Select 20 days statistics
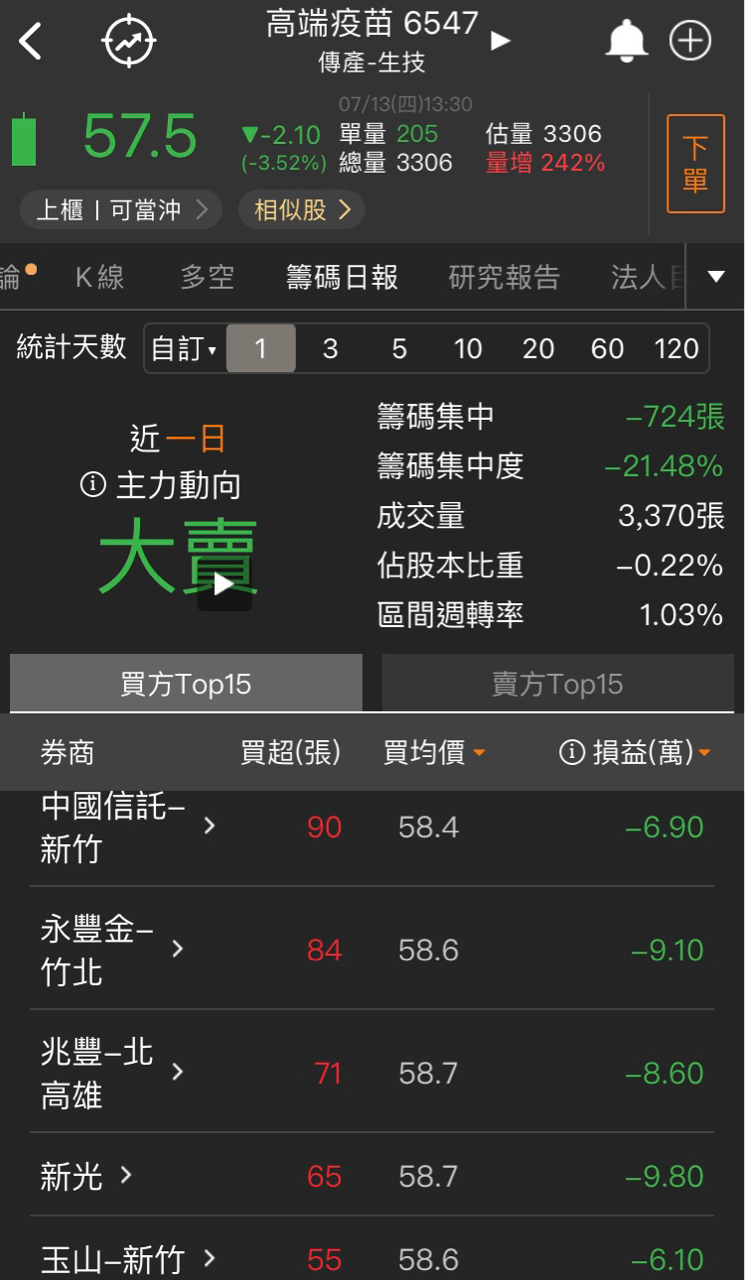 point(538,349)
